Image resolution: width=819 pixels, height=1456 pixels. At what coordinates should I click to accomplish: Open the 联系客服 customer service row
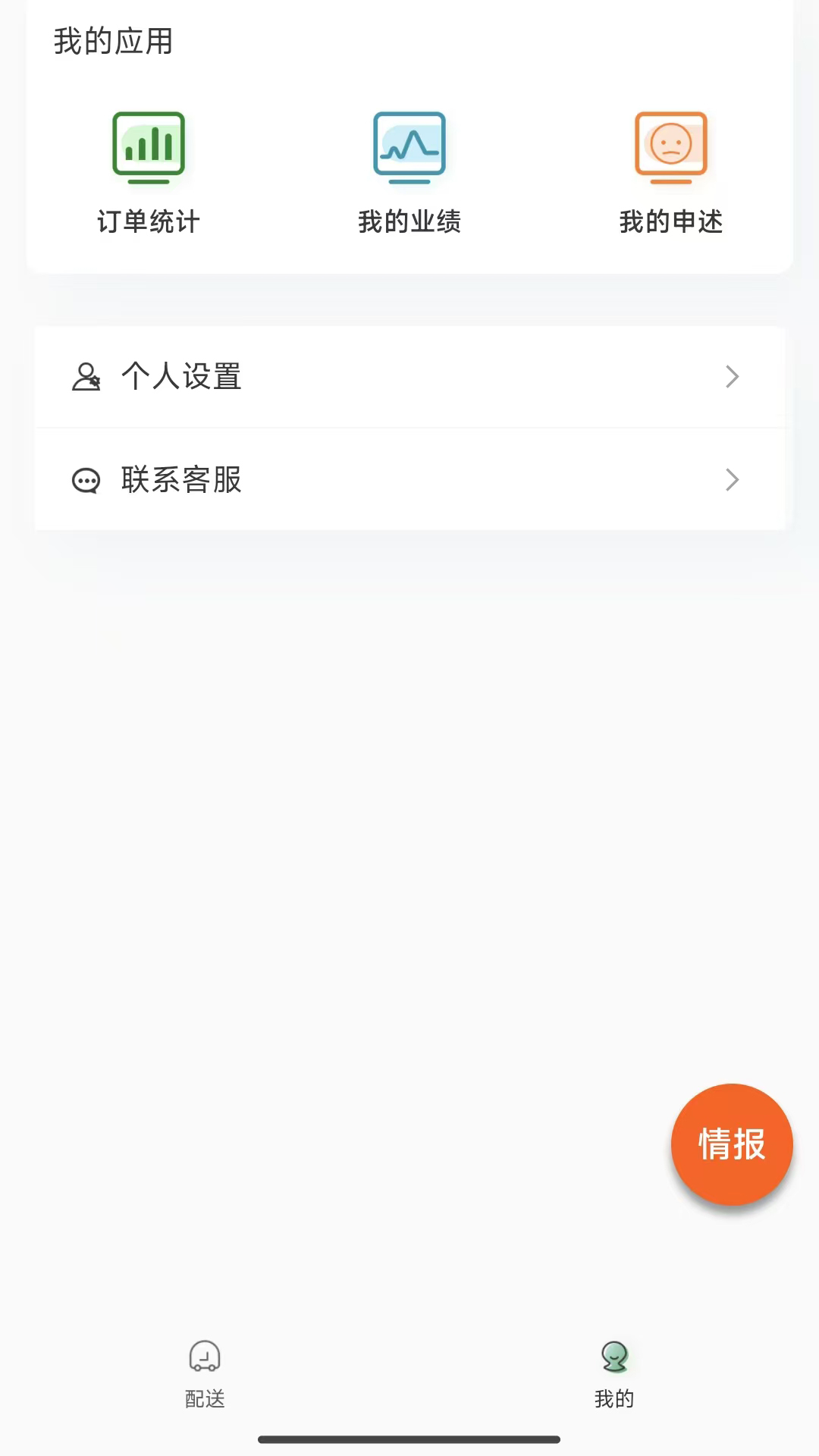click(x=409, y=479)
